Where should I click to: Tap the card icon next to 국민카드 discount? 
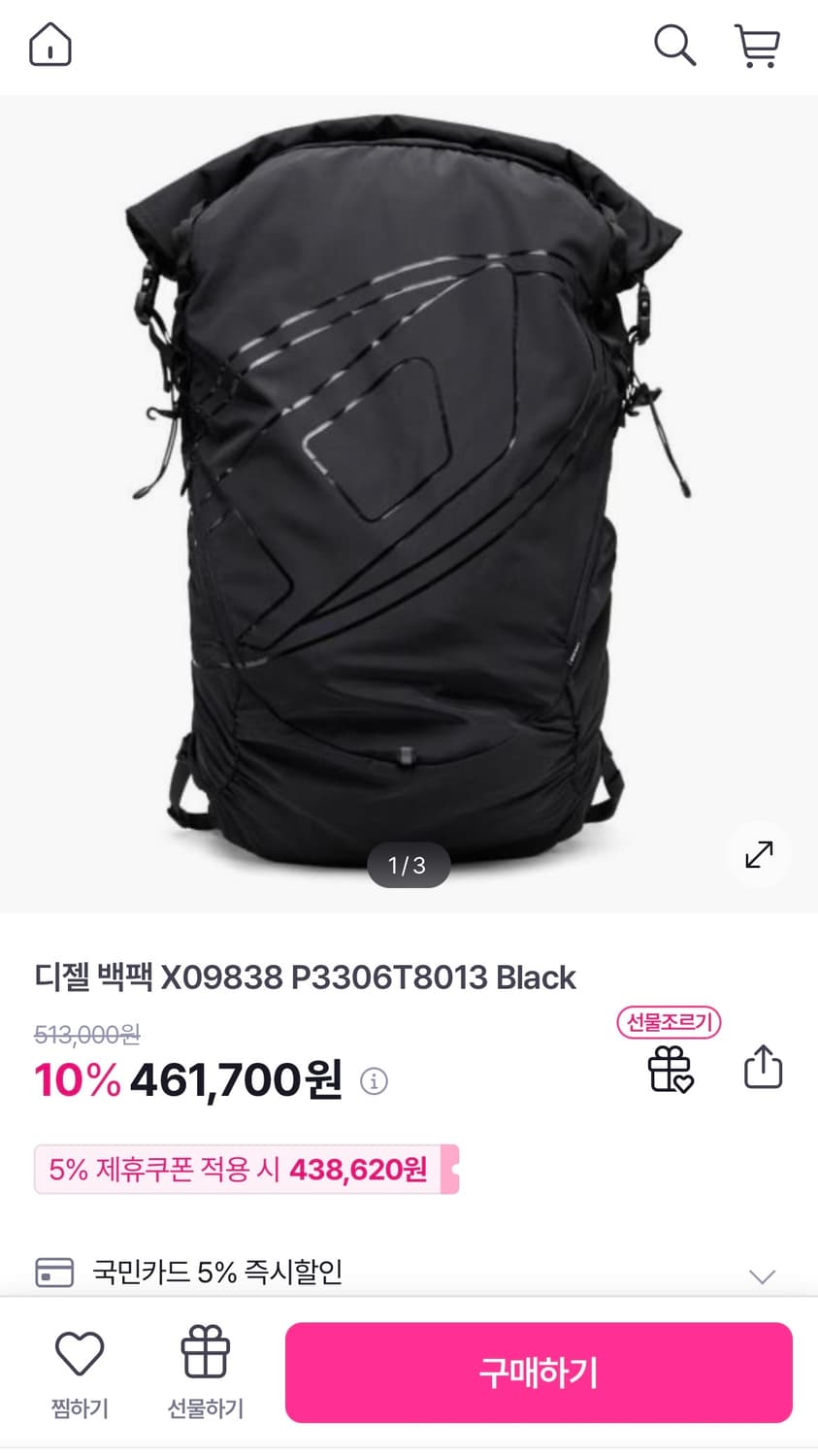53,1273
